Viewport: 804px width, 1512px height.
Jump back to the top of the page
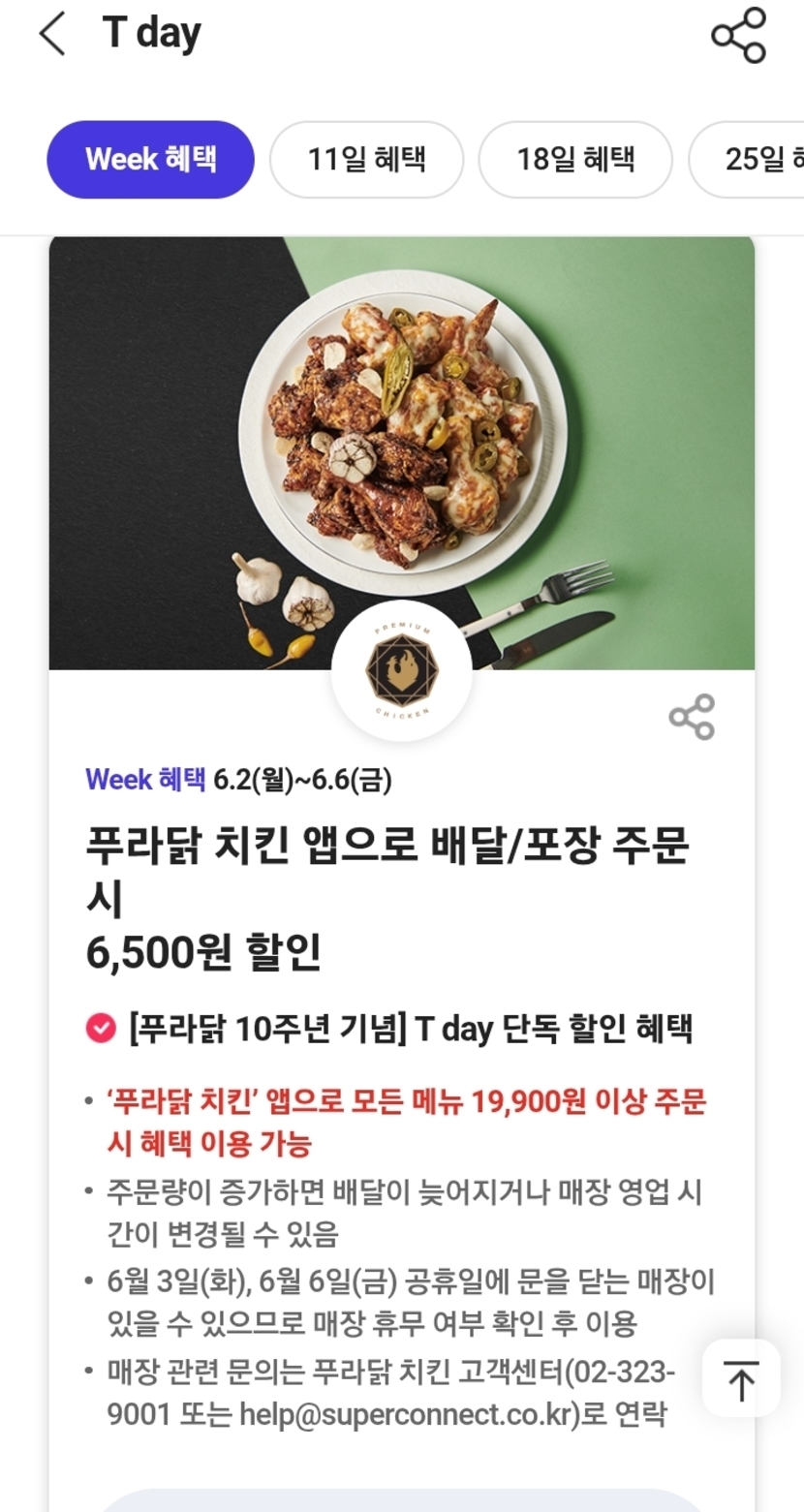point(741,1378)
